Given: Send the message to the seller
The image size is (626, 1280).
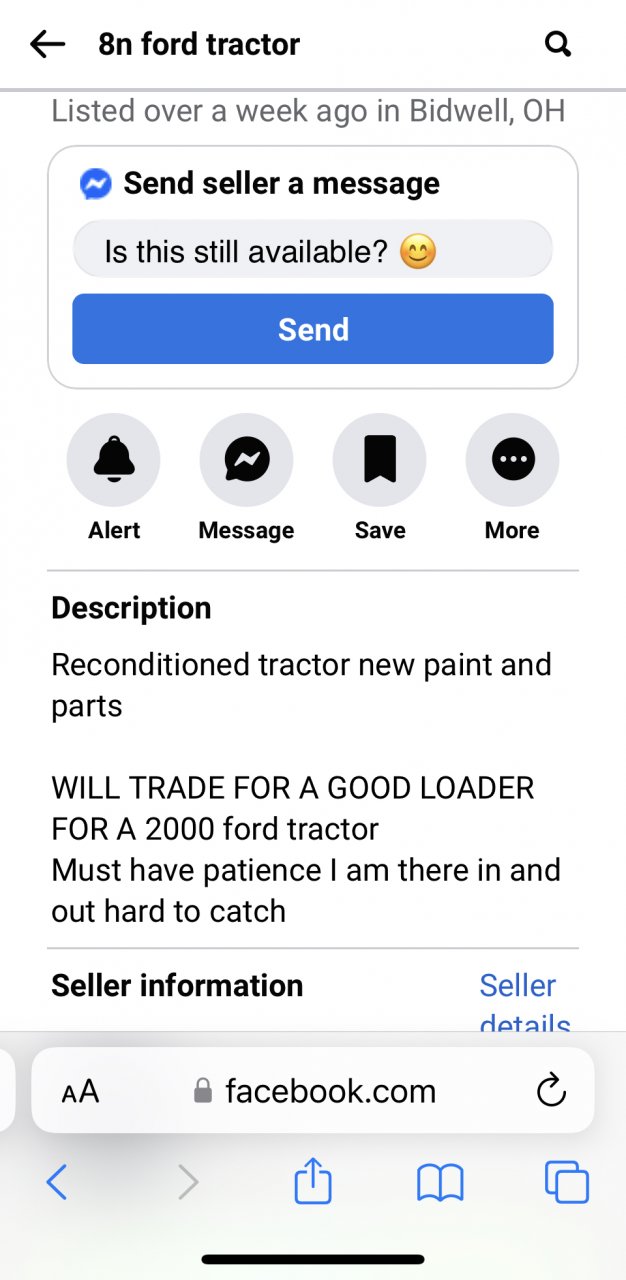Looking at the screenshot, I should click(x=312, y=329).
